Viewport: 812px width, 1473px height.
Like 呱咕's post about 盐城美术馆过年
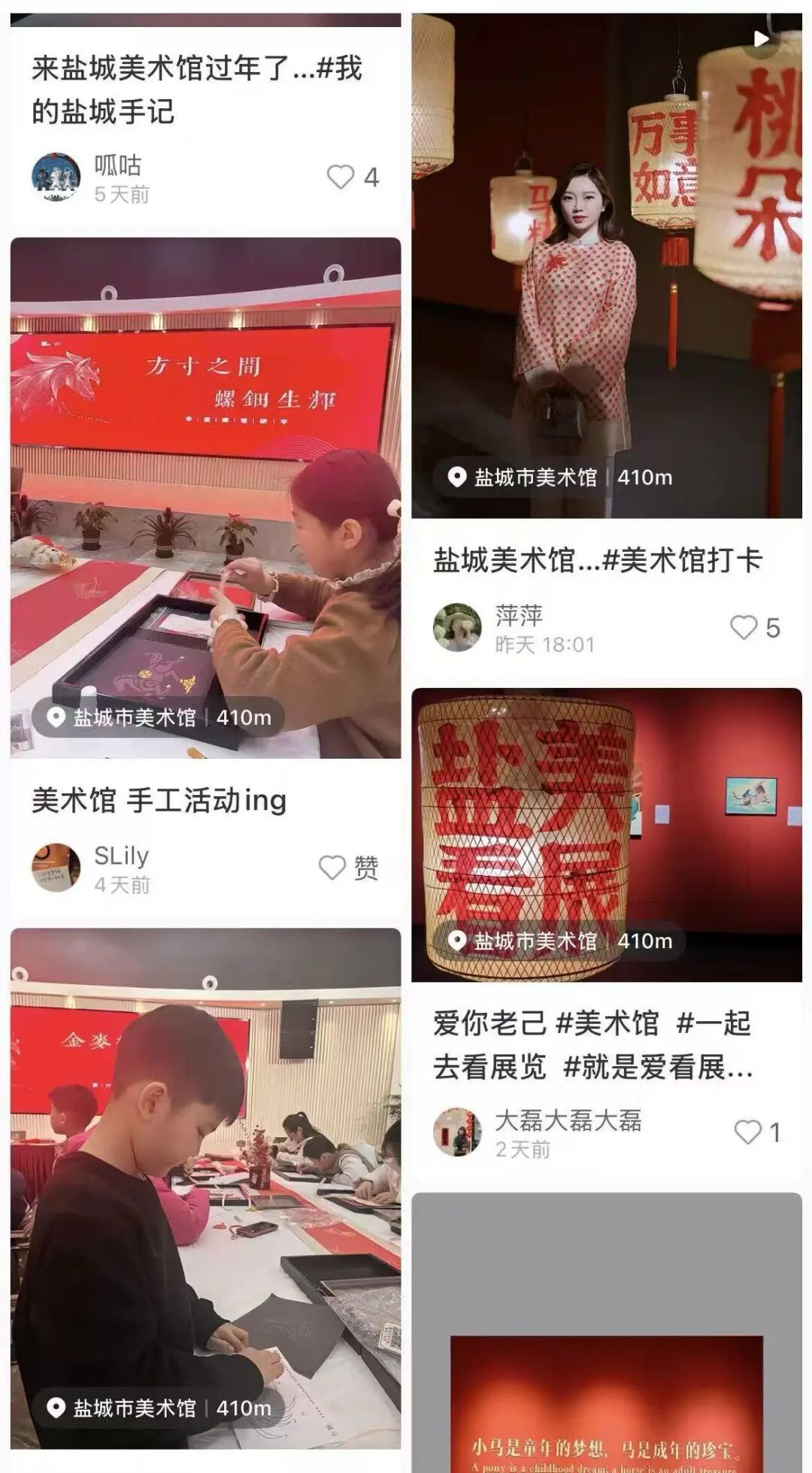pyautogui.click(x=341, y=177)
